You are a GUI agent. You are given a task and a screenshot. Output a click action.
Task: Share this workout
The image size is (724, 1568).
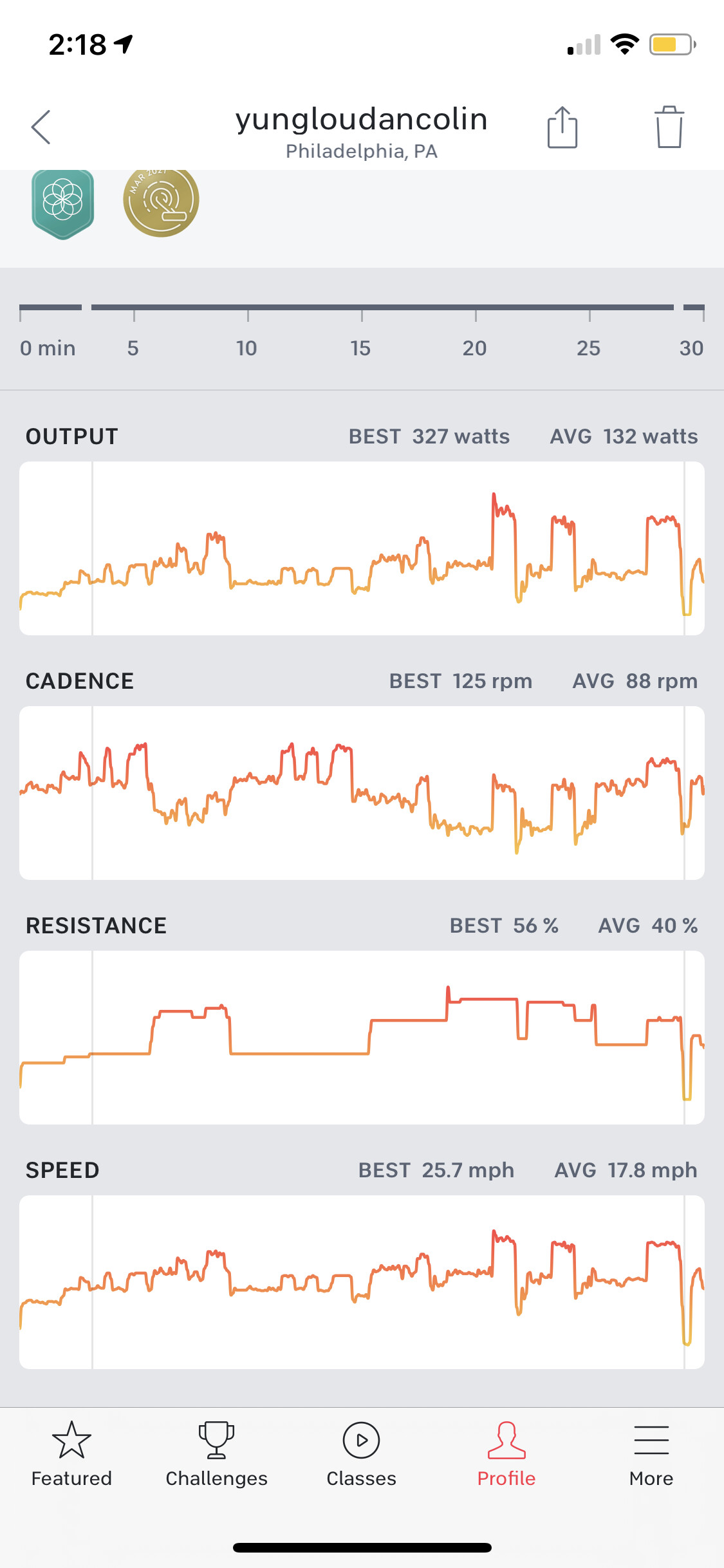click(x=562, y=127)
